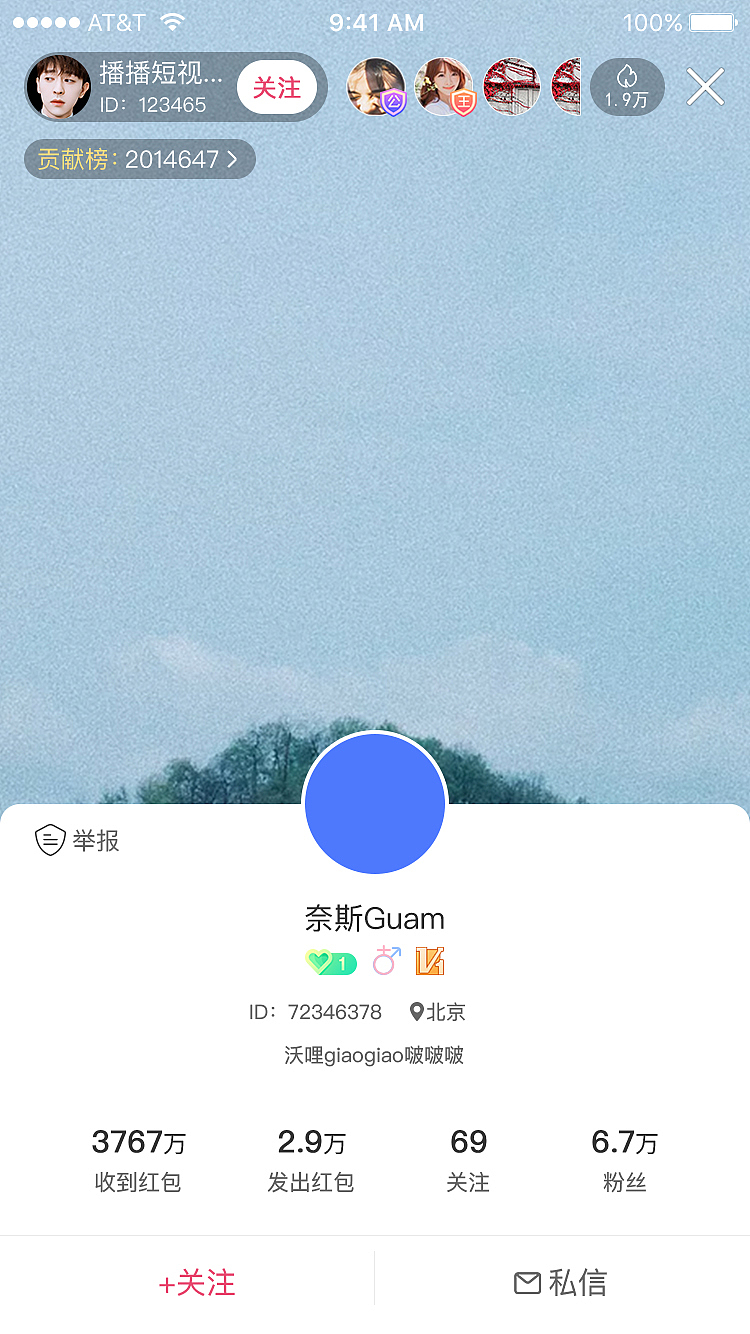Image resolution: width=750 pixels, height=1334 pixels.
Task: Switch to the 关注 following count view
Action: (468, 1158)
